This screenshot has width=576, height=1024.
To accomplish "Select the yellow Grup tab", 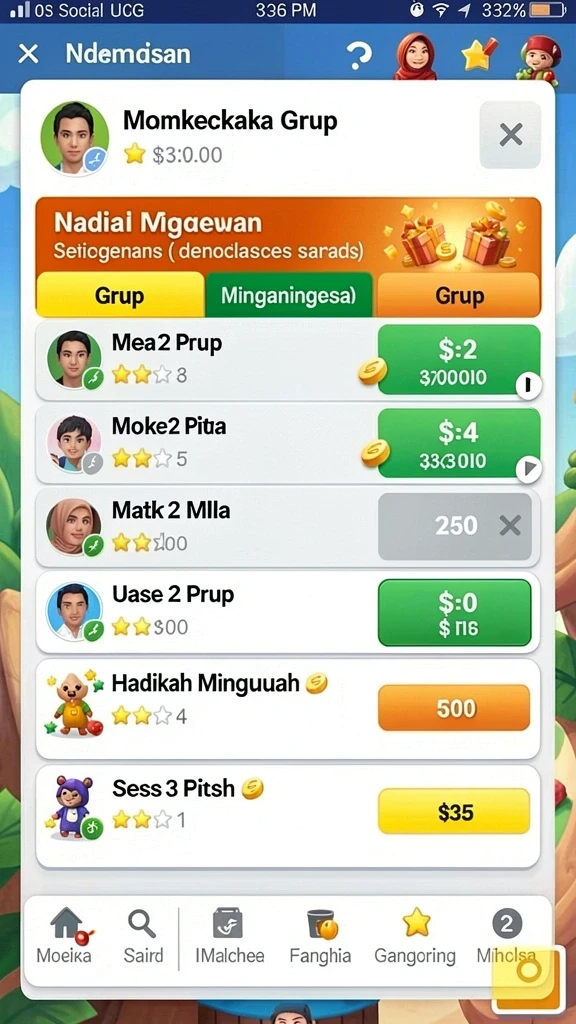I will click(120, 295).
